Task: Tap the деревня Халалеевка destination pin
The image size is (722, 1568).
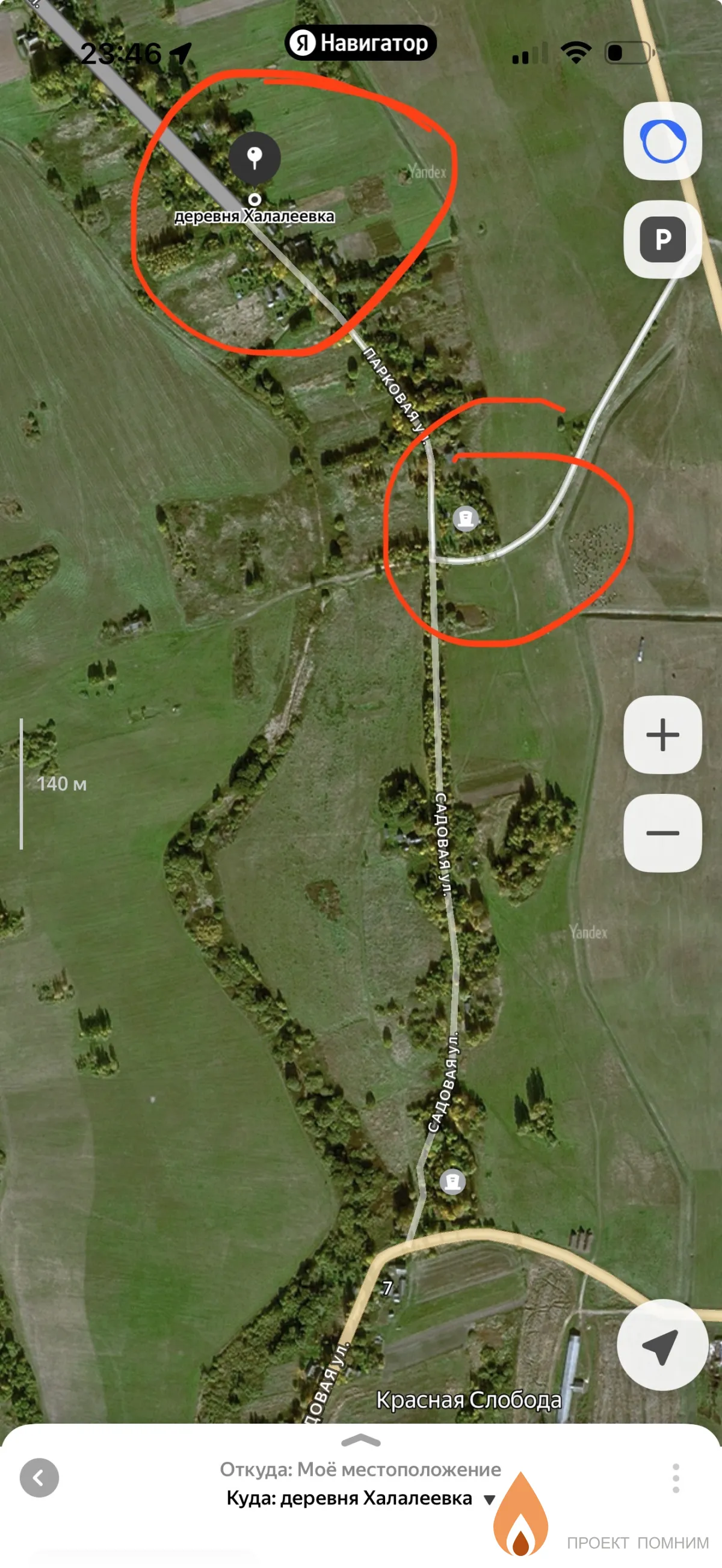Action: pos(255,158)
